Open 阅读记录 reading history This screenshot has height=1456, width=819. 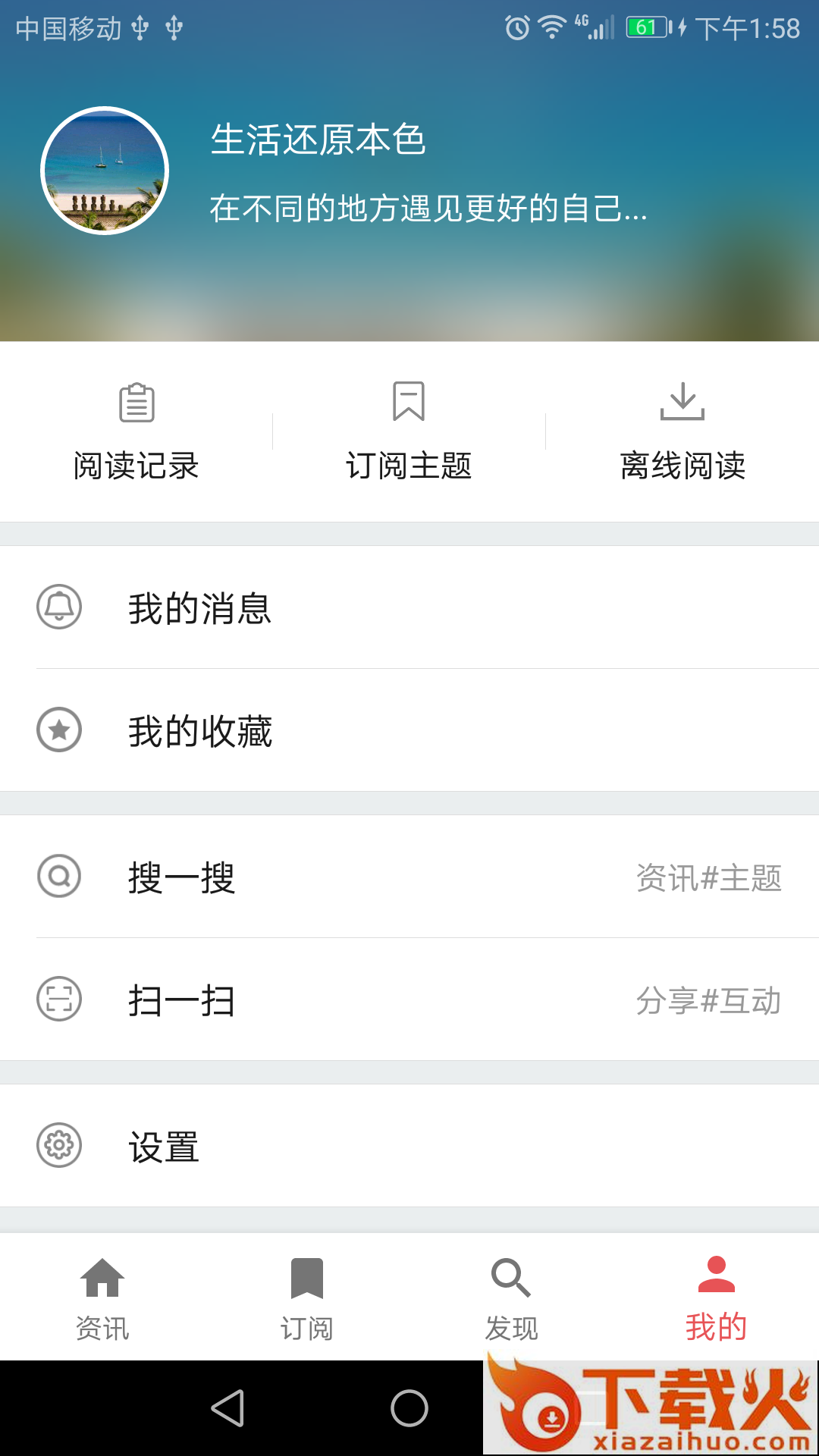pos(136,432)
